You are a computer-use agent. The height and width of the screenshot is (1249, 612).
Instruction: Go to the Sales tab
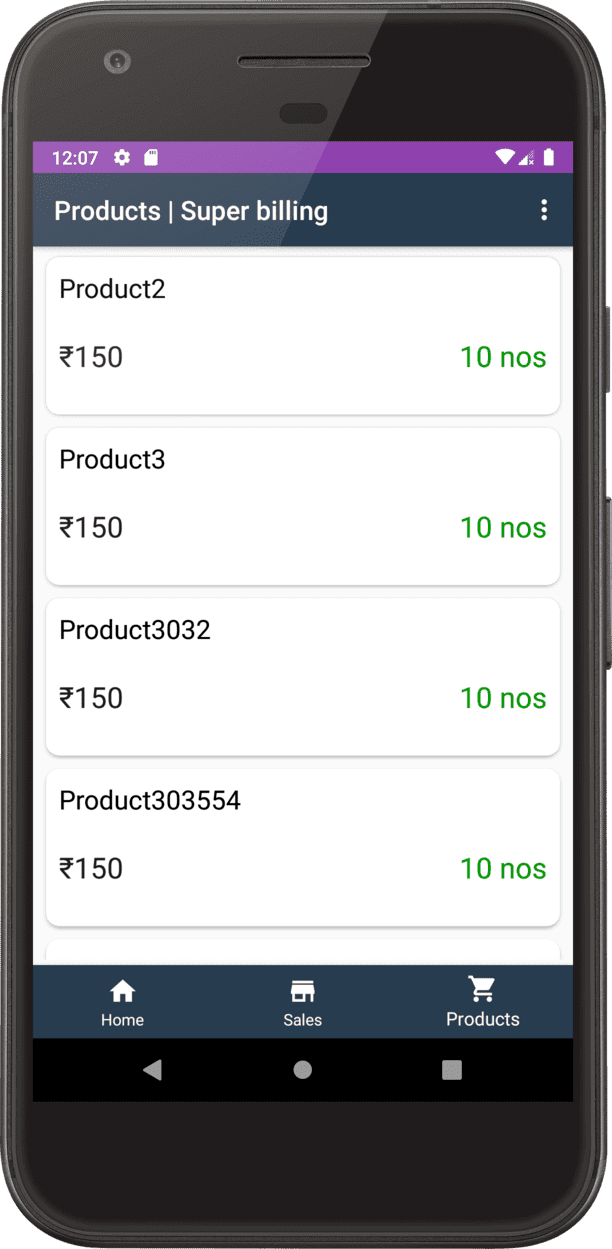[x=302, y=1002]
